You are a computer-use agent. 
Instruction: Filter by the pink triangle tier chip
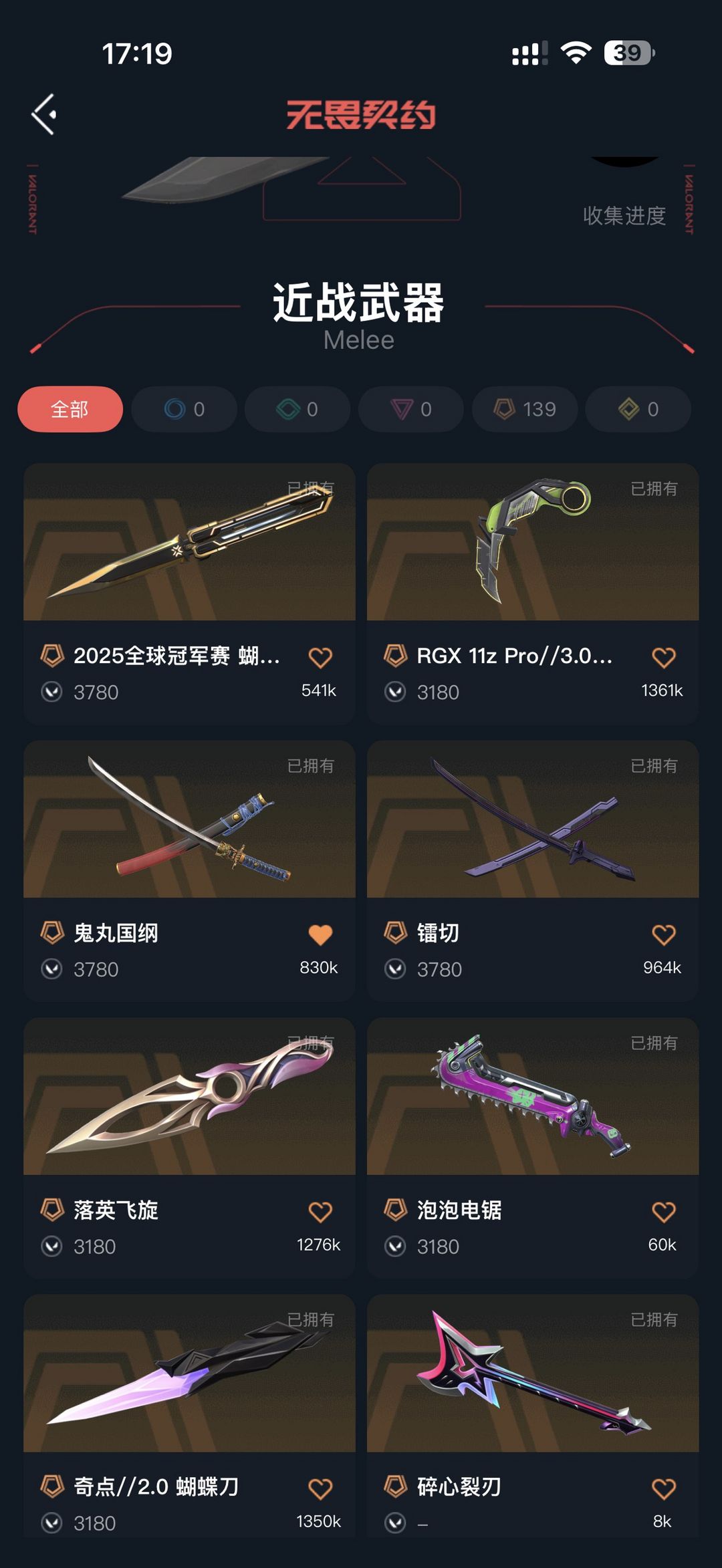point(411,409)
